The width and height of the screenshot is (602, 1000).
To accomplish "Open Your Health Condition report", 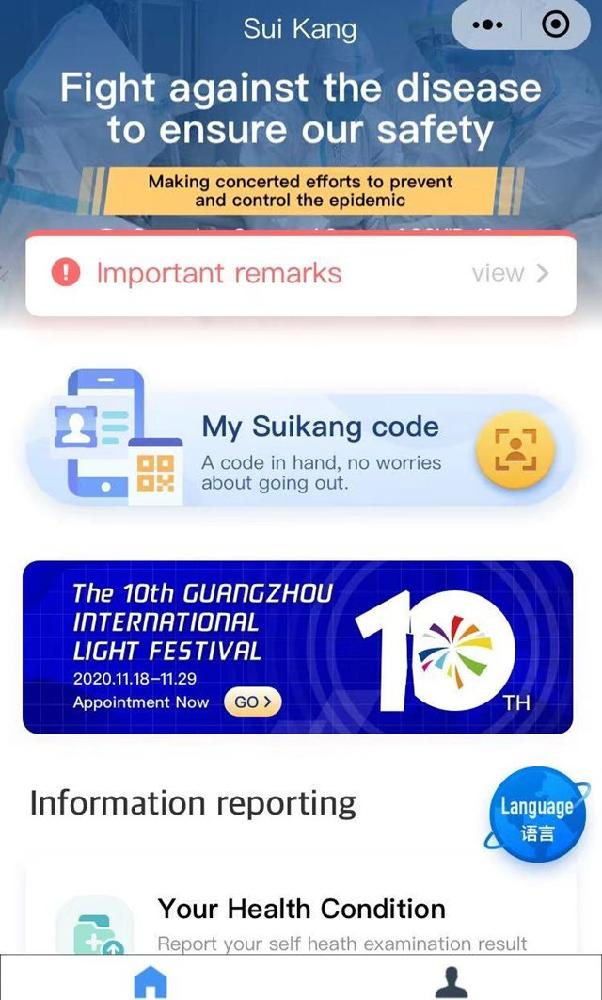I will click(x=300, y=922).
